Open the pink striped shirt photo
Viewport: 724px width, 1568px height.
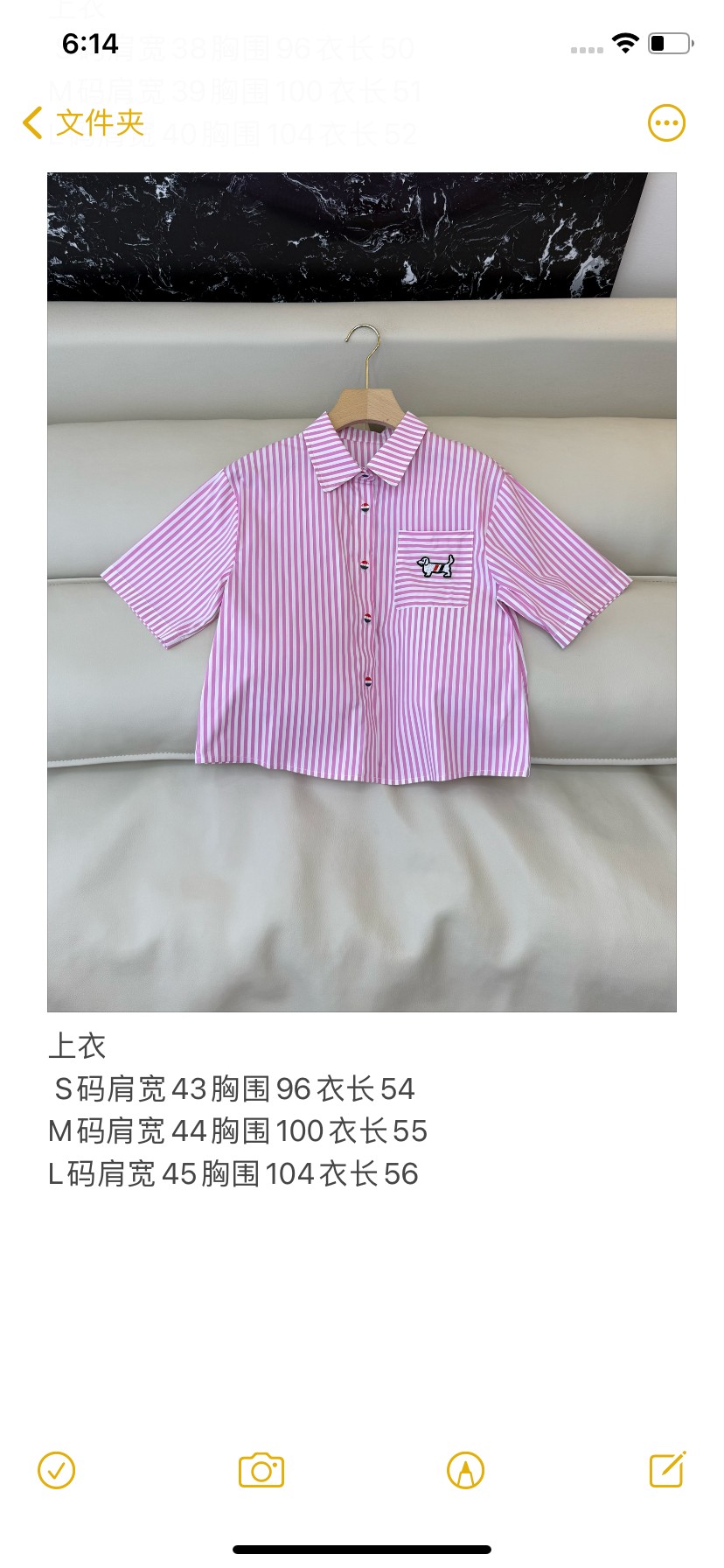pyautogui.click(x=361, y=591)
